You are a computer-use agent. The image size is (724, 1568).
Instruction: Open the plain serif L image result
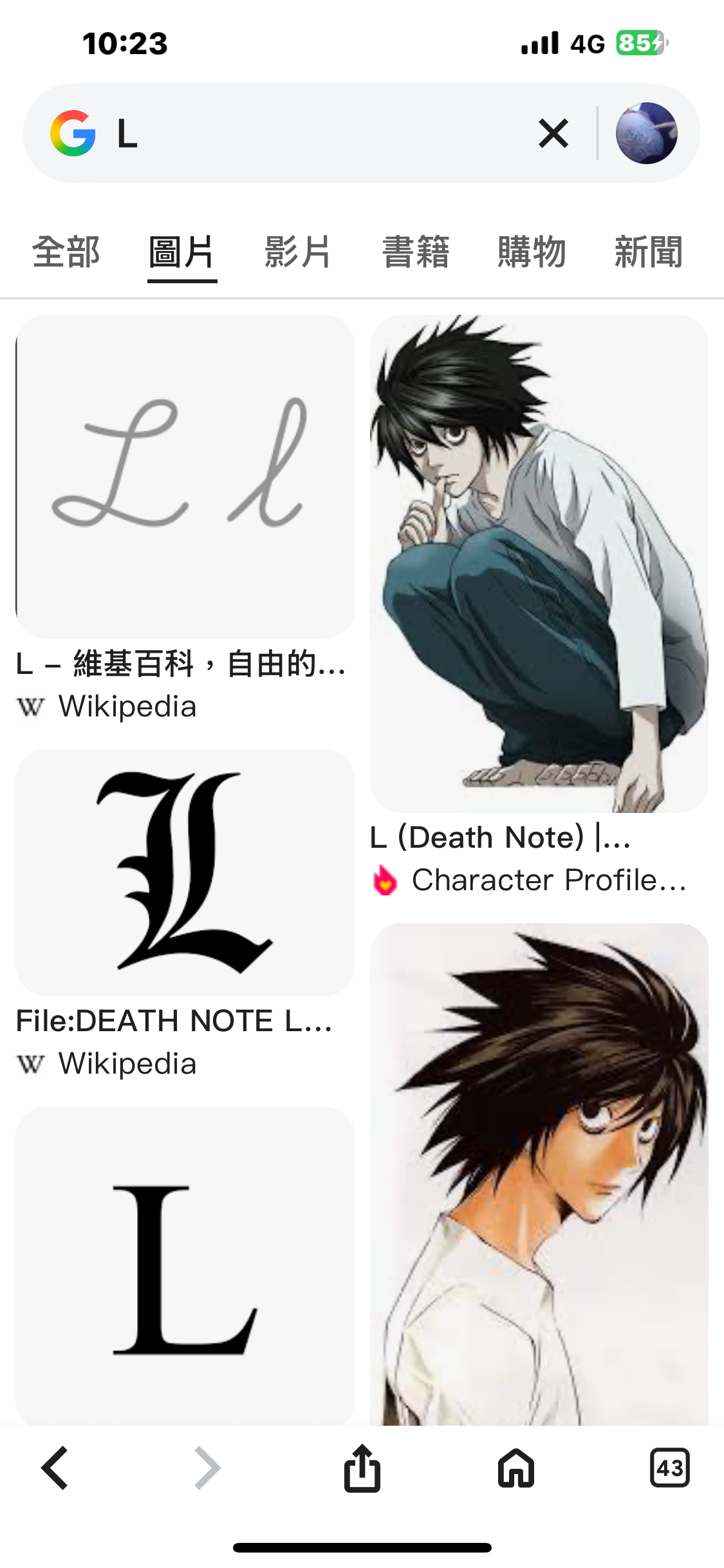pos(185,1265)
